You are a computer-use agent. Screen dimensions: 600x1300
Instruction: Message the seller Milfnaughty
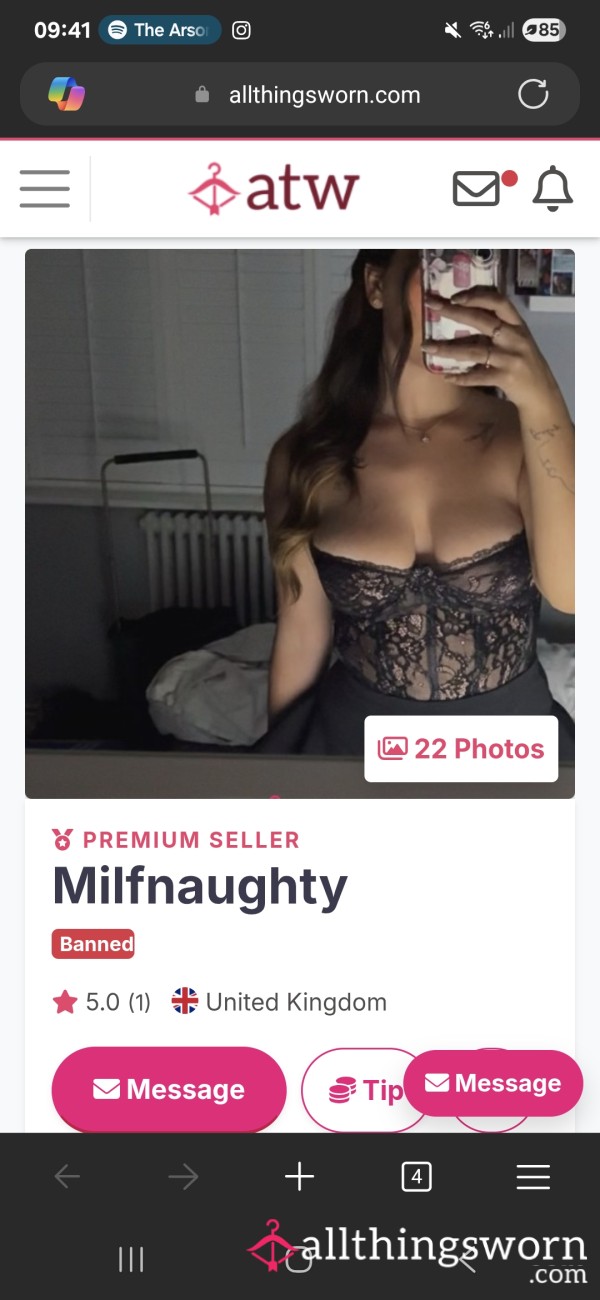(168, 1089)
